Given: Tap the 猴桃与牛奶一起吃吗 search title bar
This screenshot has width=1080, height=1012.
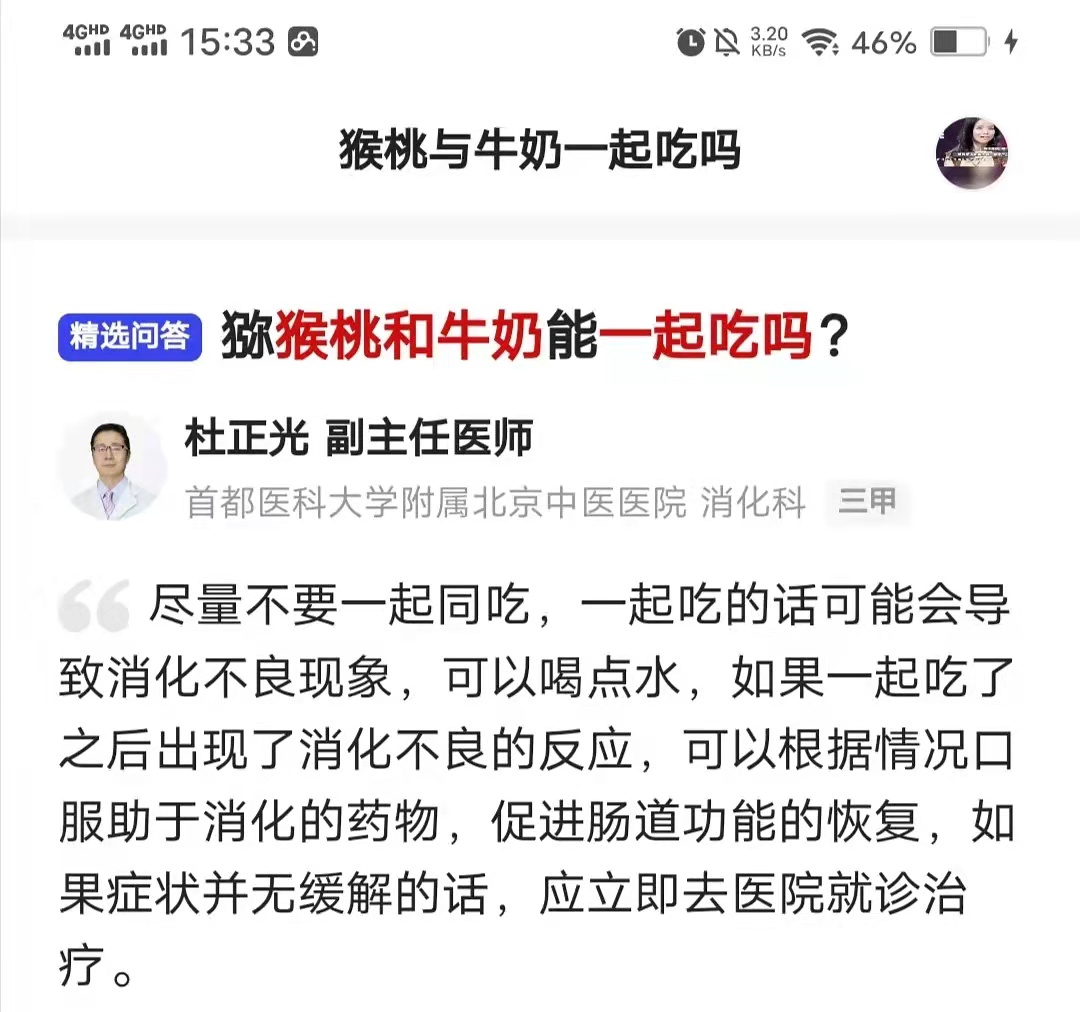Looking at the screenshot, I should click(x=540, y=153).
